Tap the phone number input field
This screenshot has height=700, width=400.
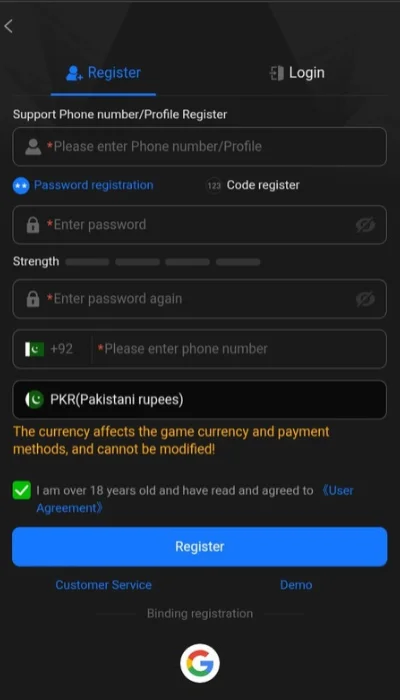tap(240, 349)
